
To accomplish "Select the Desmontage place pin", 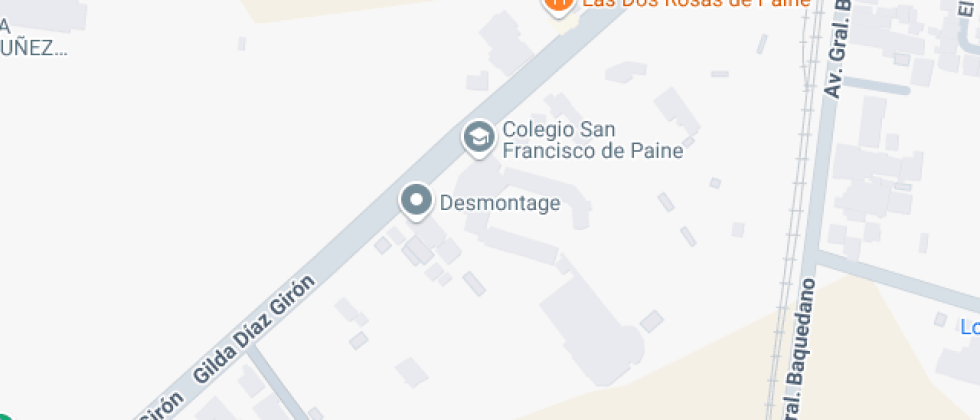I will pos(416,201).
